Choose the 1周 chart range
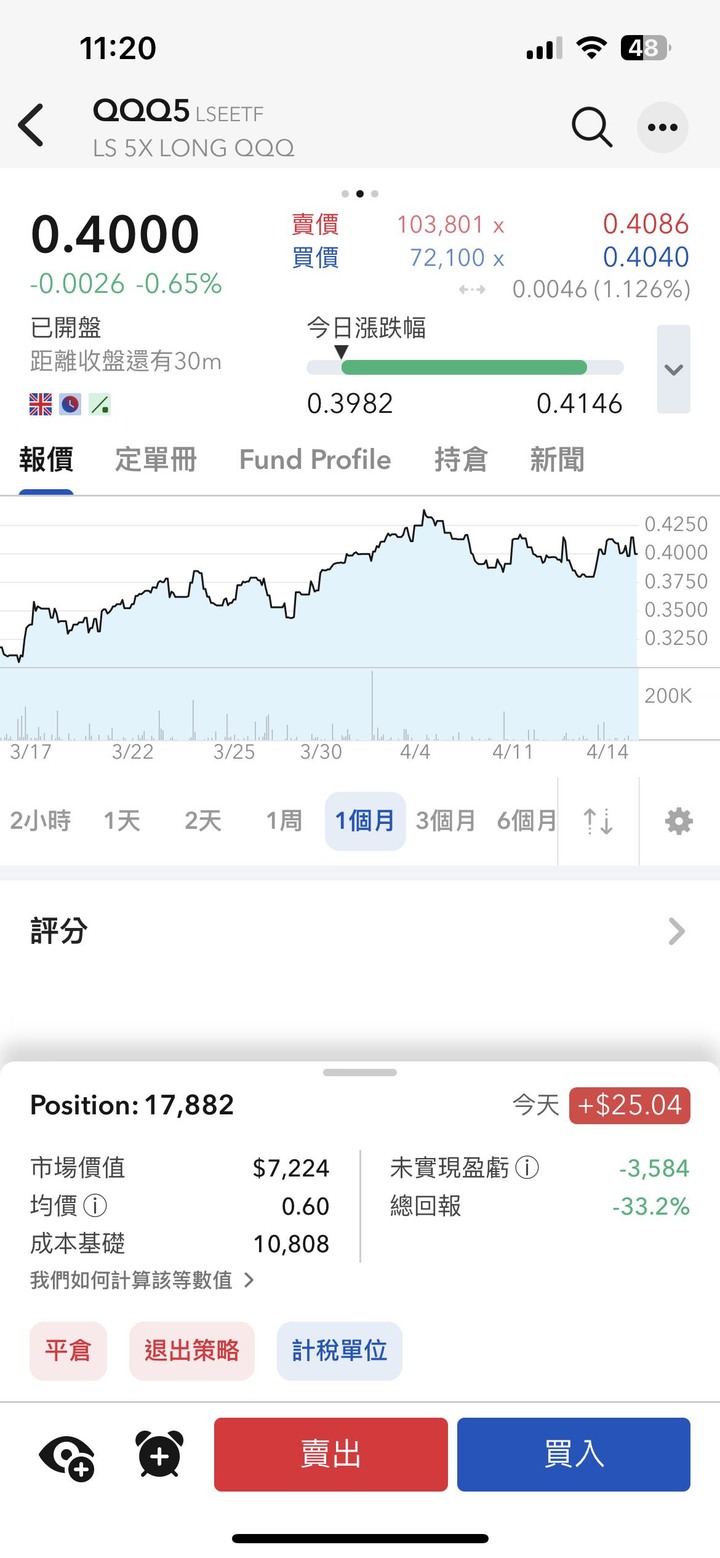This screenshot has width=720, height=1558. [284, 821]
